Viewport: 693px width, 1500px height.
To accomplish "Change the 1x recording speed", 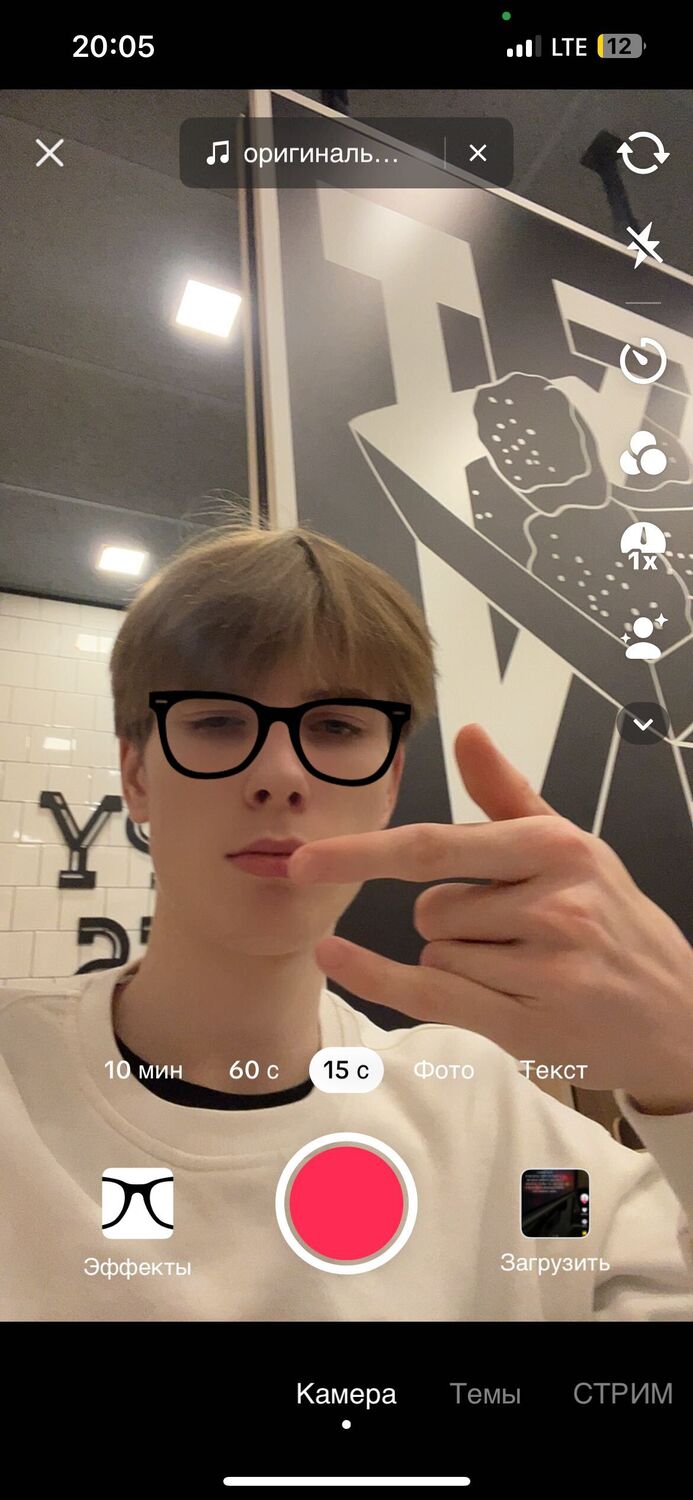I will 643,547.
